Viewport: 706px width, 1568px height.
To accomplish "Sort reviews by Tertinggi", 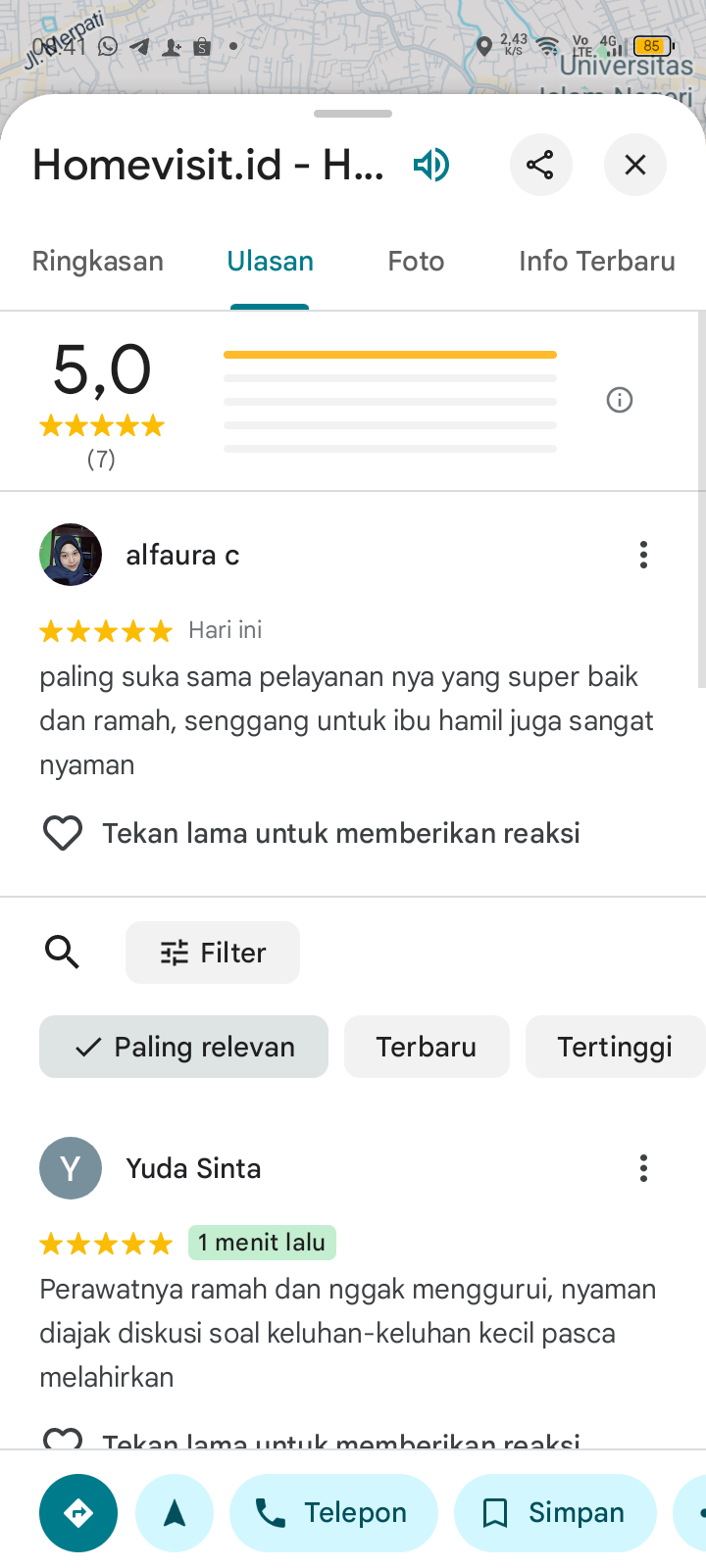I will (x=615, y=1047).
